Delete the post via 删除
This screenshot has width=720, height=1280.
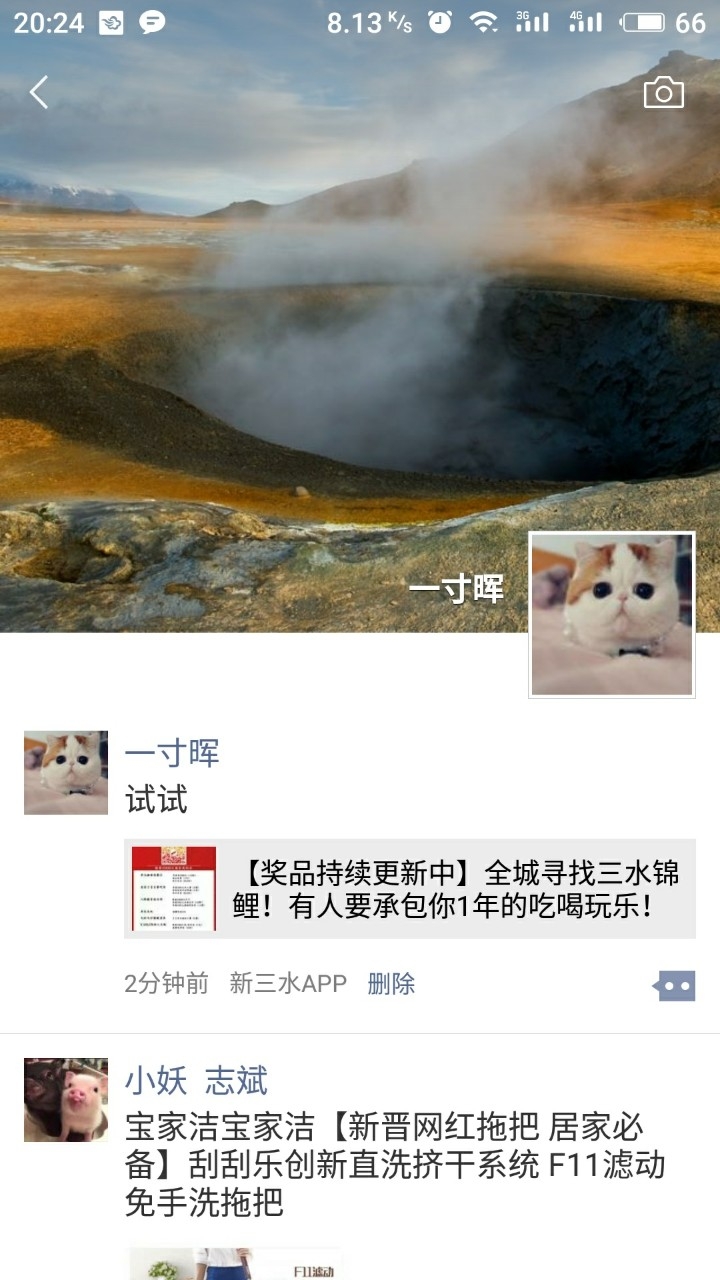point(391,984)
